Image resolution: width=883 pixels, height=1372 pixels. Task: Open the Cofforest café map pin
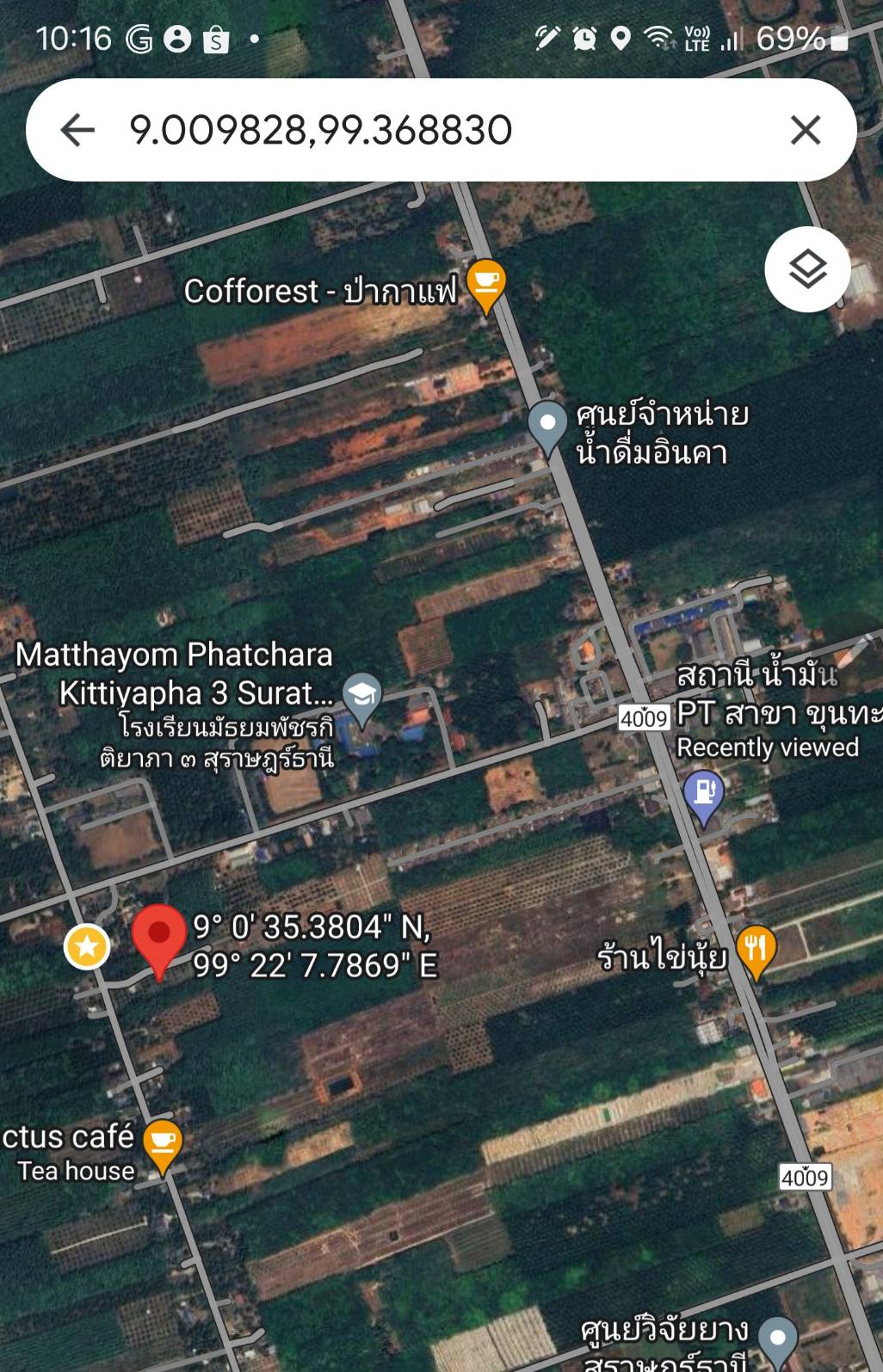pyautogui.click(x=485, y=283)
